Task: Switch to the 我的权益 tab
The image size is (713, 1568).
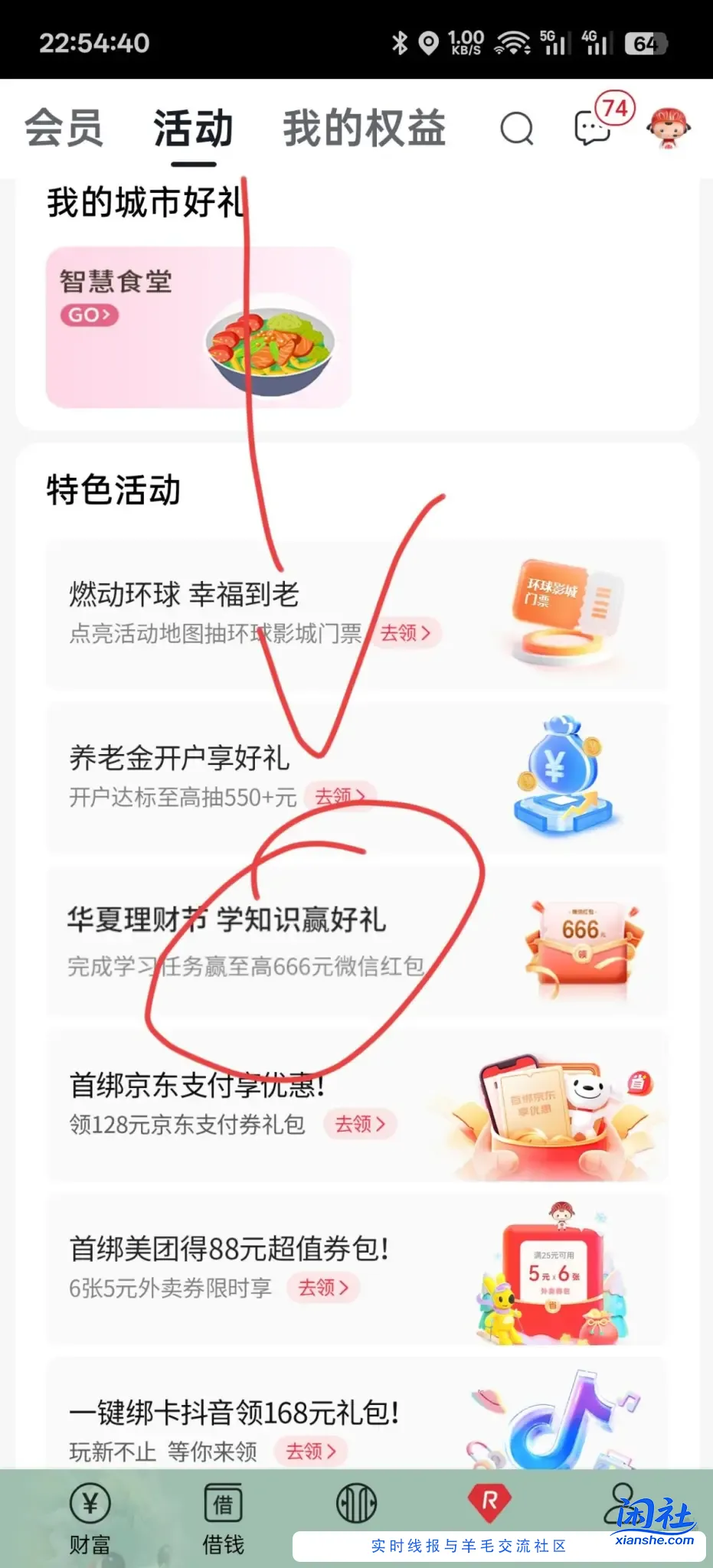Action: [364, 128]
